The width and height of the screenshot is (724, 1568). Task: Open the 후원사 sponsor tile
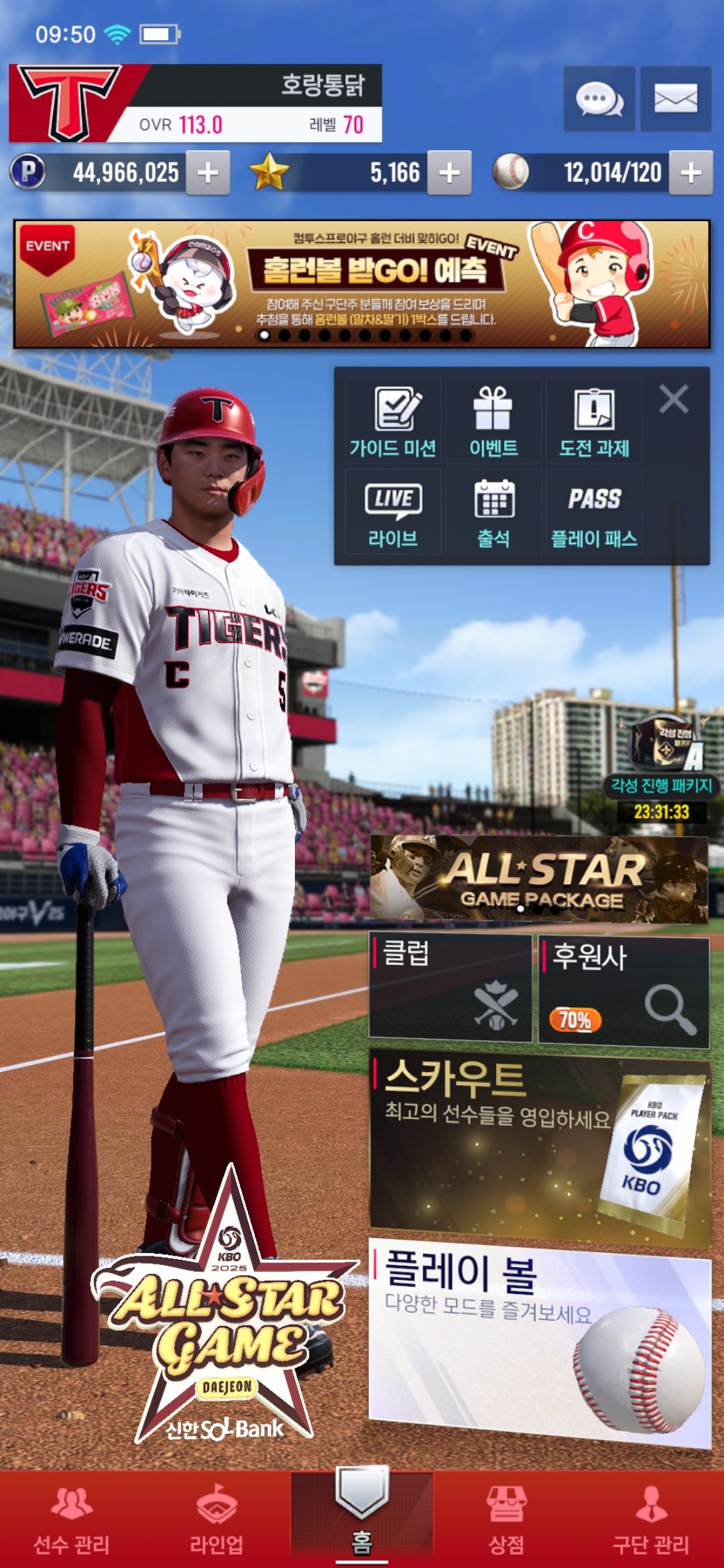(624, 992)
